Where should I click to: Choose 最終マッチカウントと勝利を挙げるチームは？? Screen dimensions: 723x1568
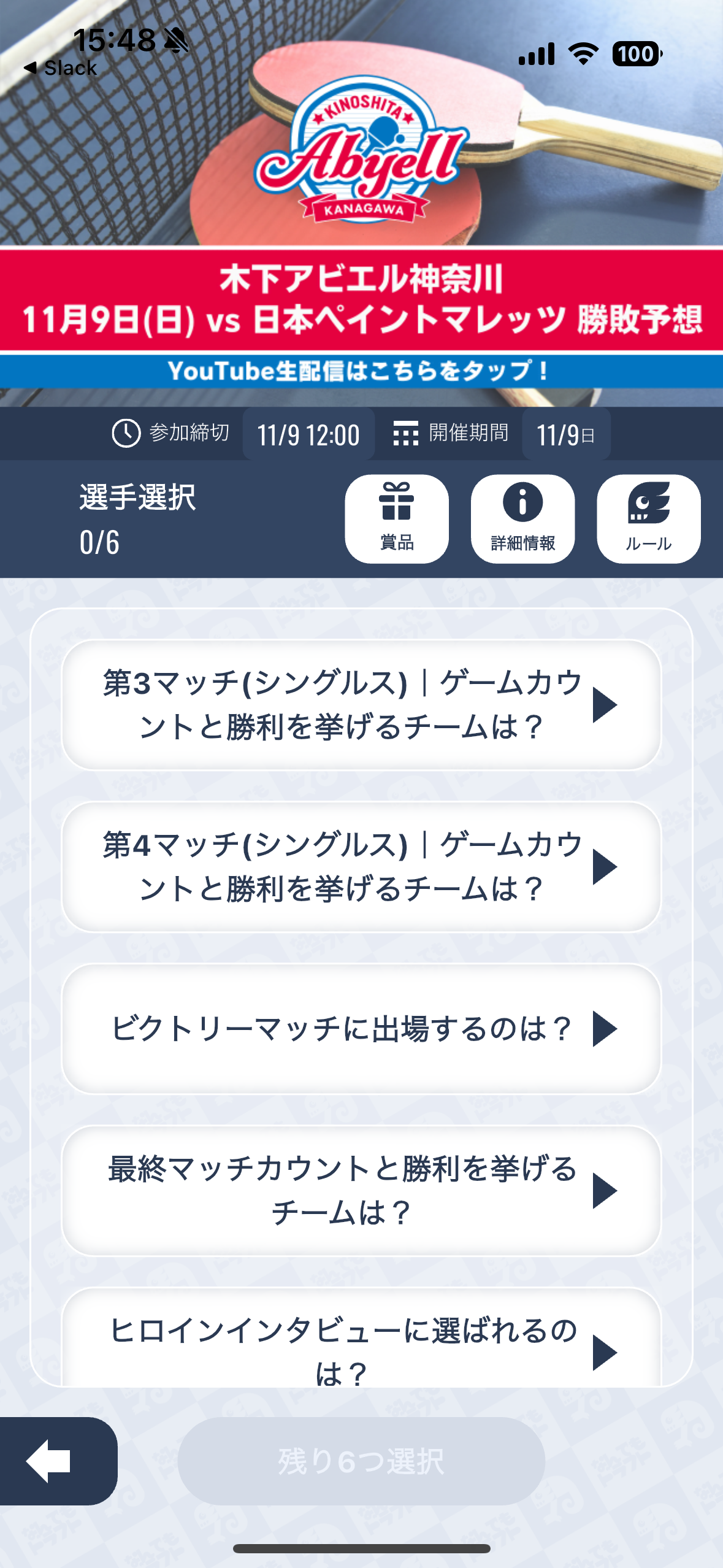pos(361,1191)
